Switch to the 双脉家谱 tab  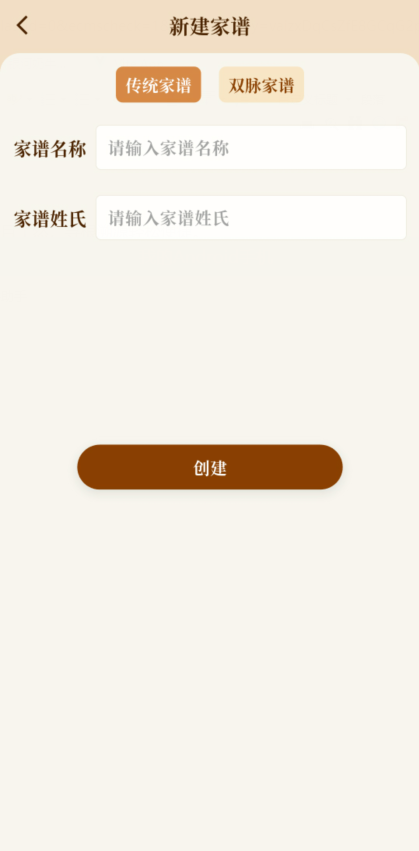[x=261, y=85]
